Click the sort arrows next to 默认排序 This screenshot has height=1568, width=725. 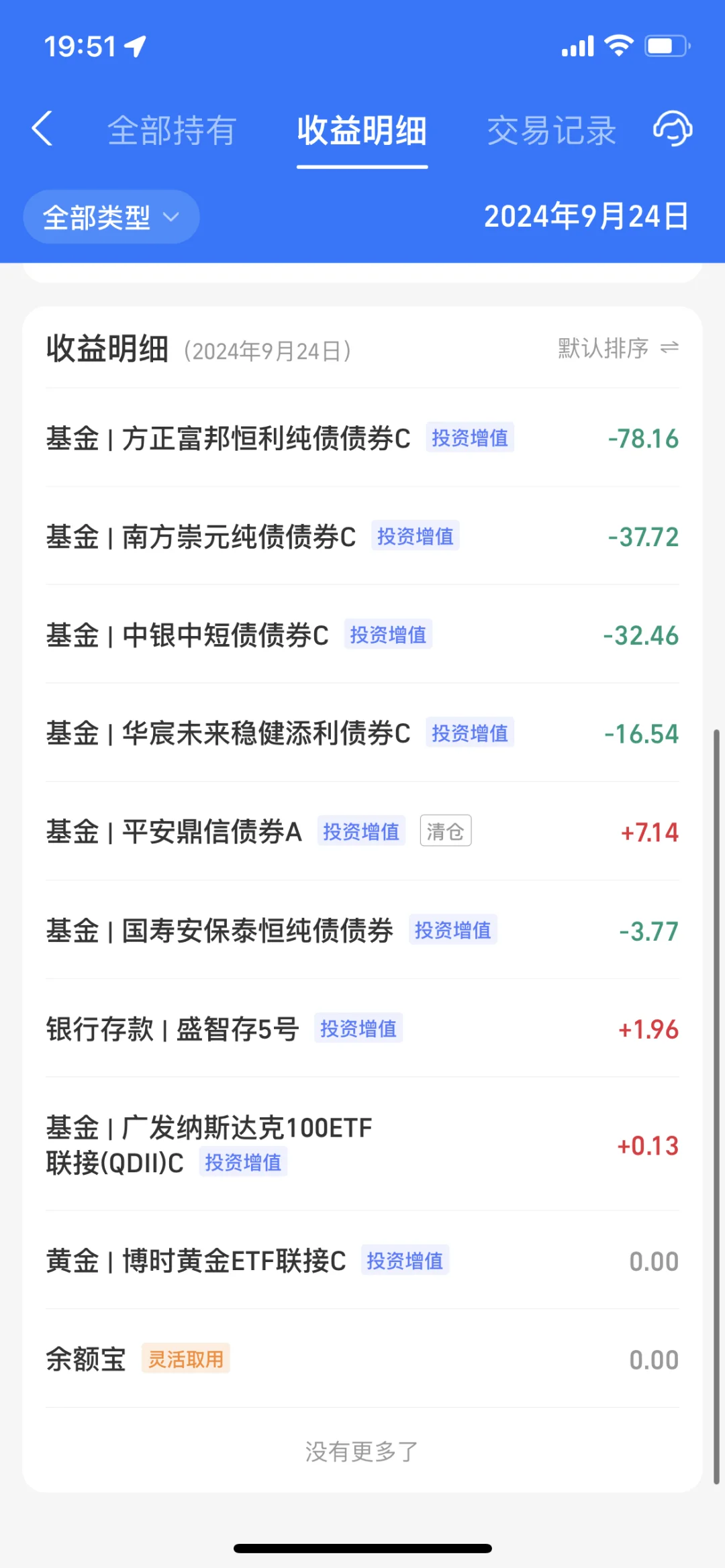click(668, 349)
